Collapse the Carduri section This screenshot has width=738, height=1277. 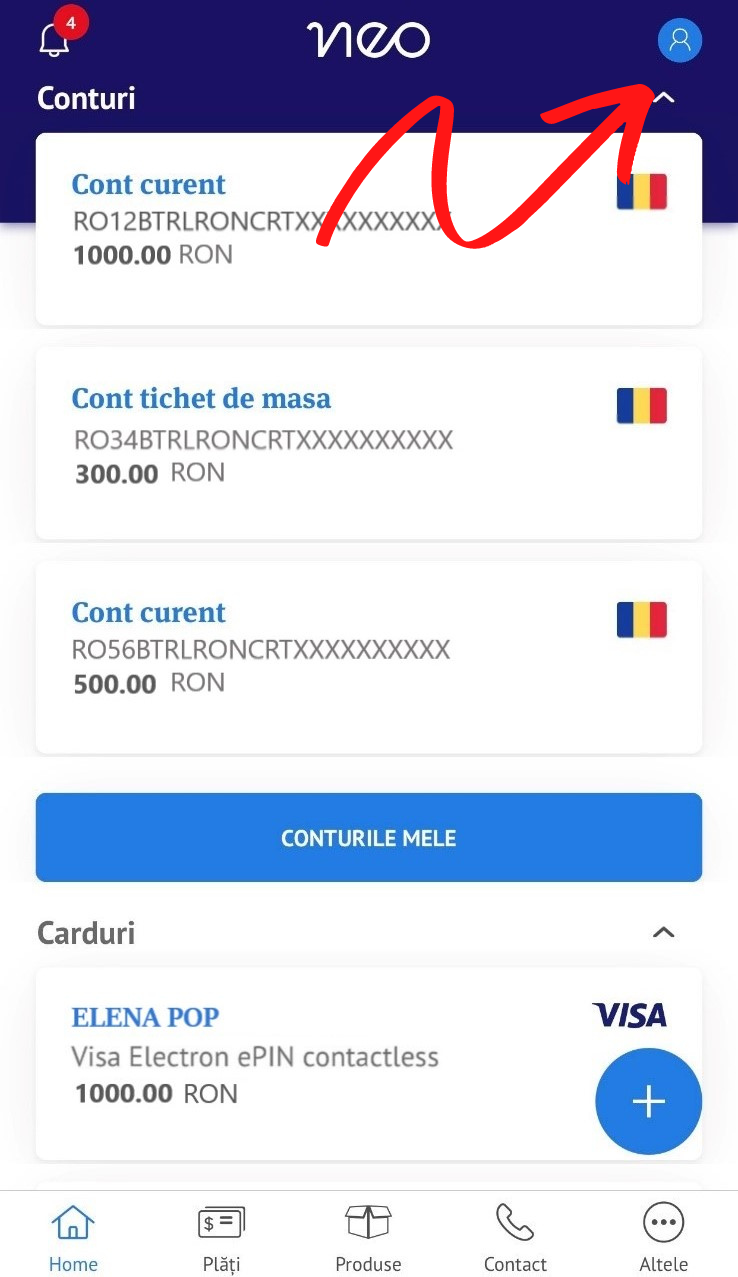pos(664,932)
